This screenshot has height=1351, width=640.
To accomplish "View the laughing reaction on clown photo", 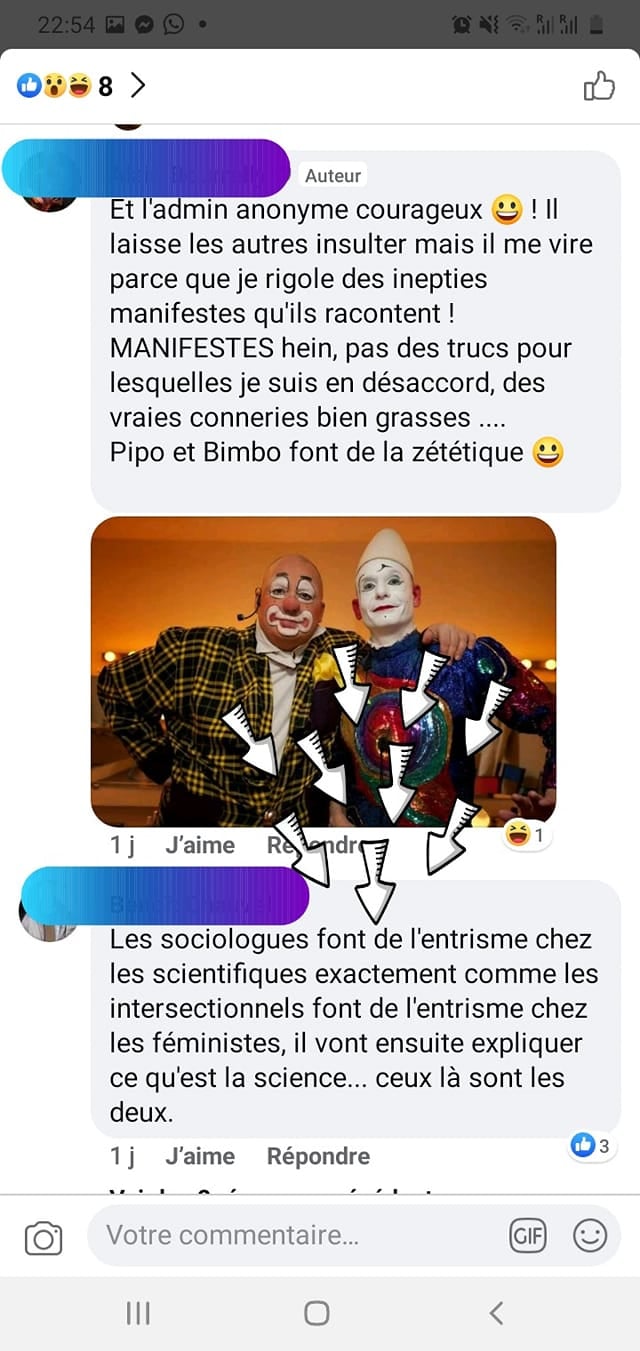I will 525,835.
